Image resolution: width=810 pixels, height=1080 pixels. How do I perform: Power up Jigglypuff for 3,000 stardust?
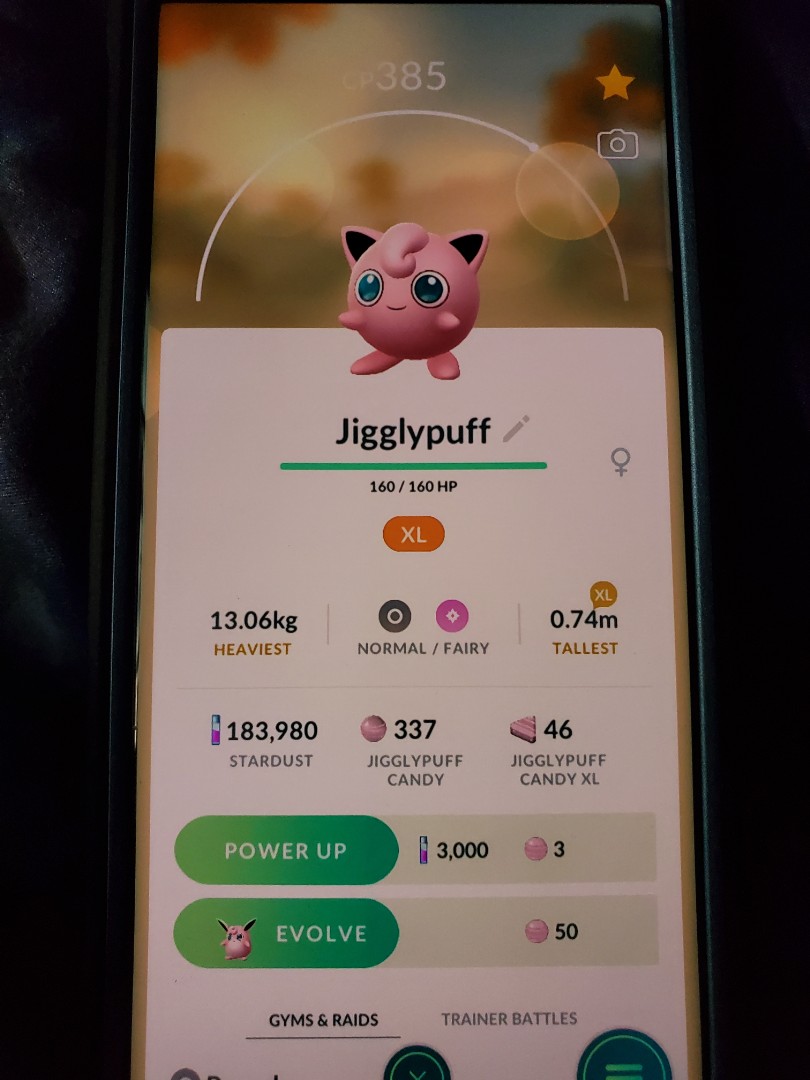287,850
